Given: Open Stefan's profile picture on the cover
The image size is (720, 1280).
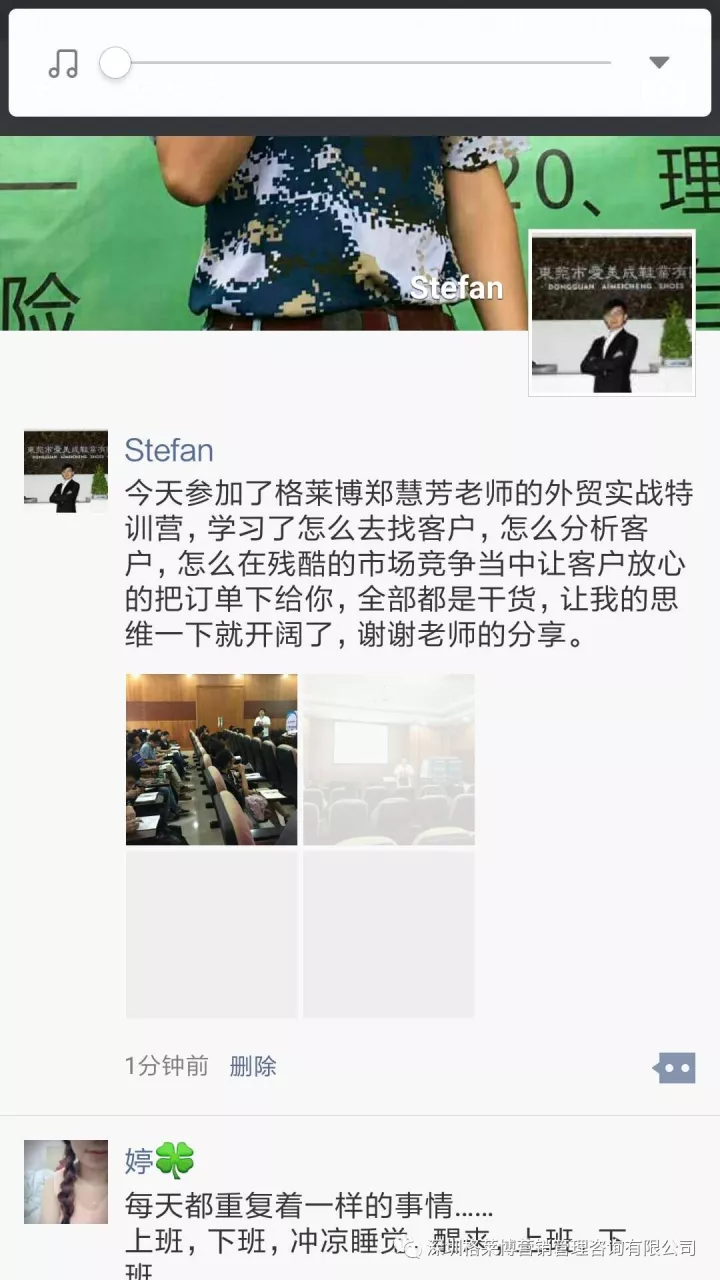Looking at the screenshot, I should click(x=612, y=313).
